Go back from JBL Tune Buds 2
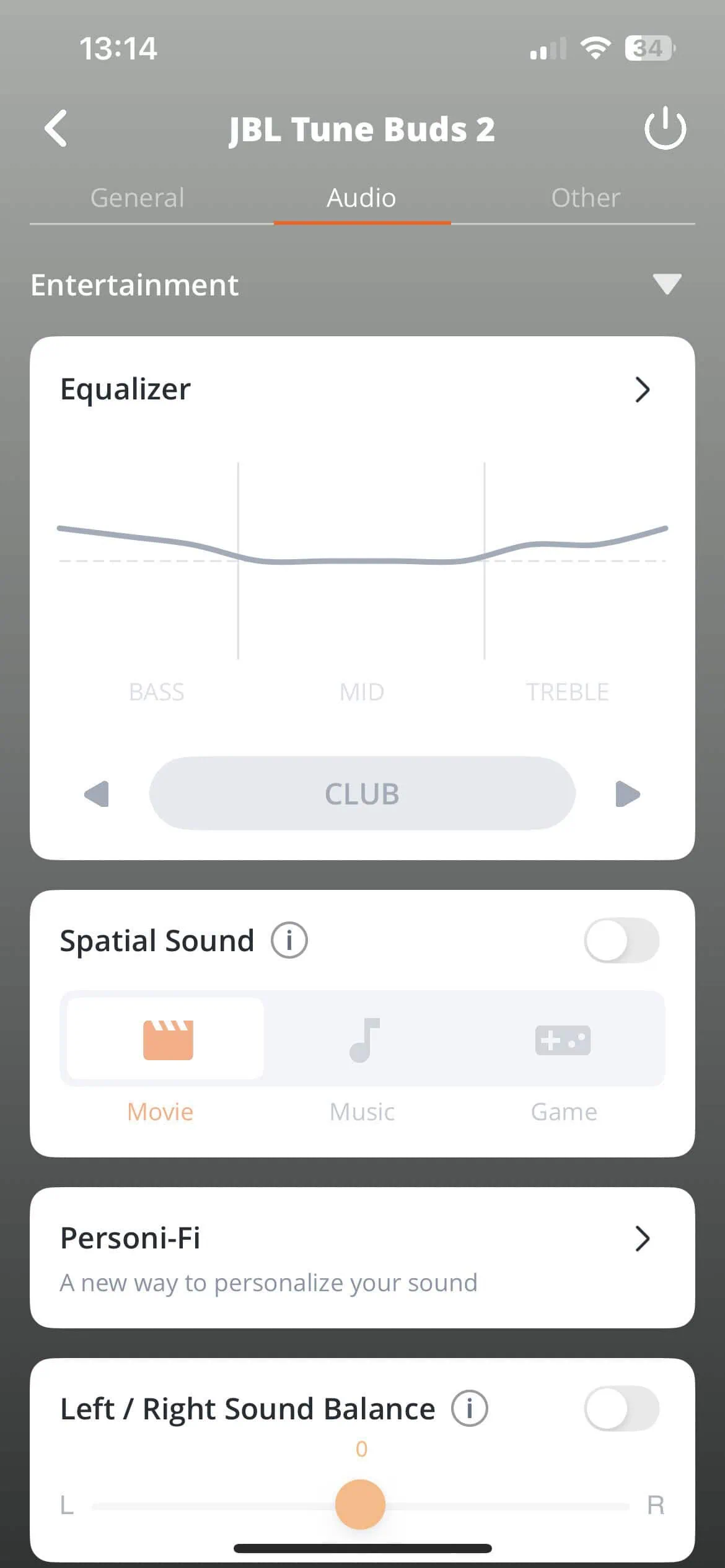The width and height of the screenshot is (725, 1568). (56, 129)
